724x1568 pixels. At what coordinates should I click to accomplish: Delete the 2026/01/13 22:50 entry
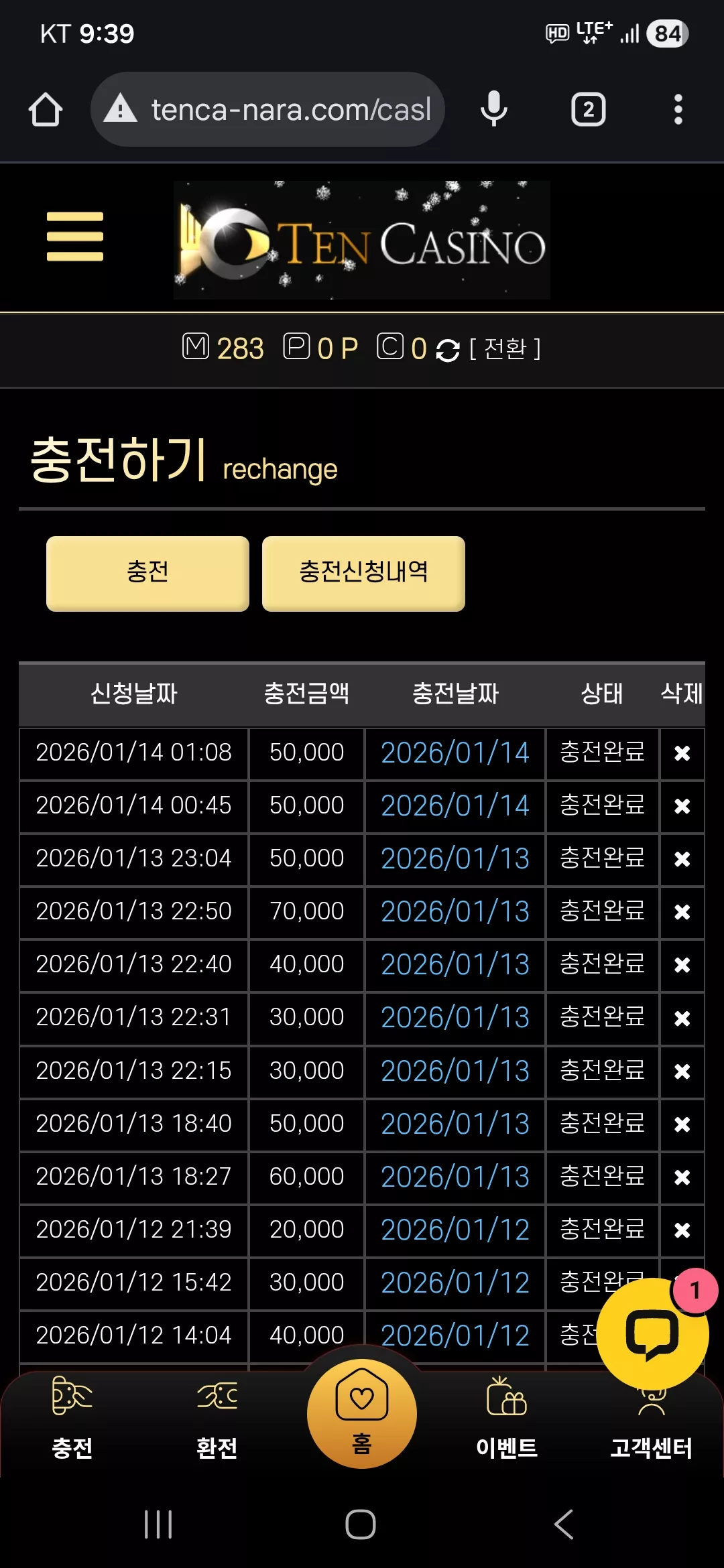pyautogui.click(x=682, y=912)
